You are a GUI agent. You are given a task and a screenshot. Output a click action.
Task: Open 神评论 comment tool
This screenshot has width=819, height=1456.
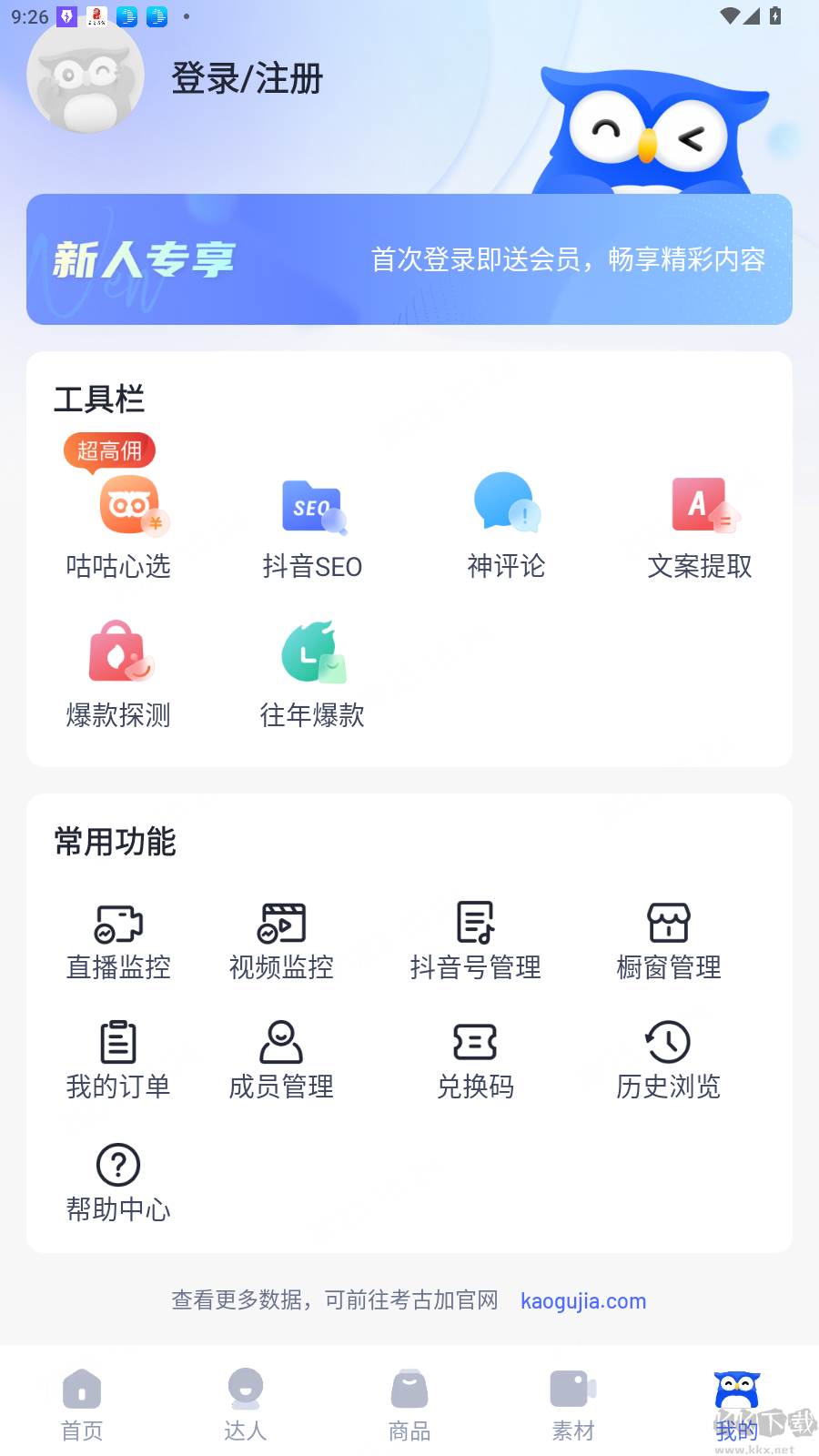tap(506, 528)
